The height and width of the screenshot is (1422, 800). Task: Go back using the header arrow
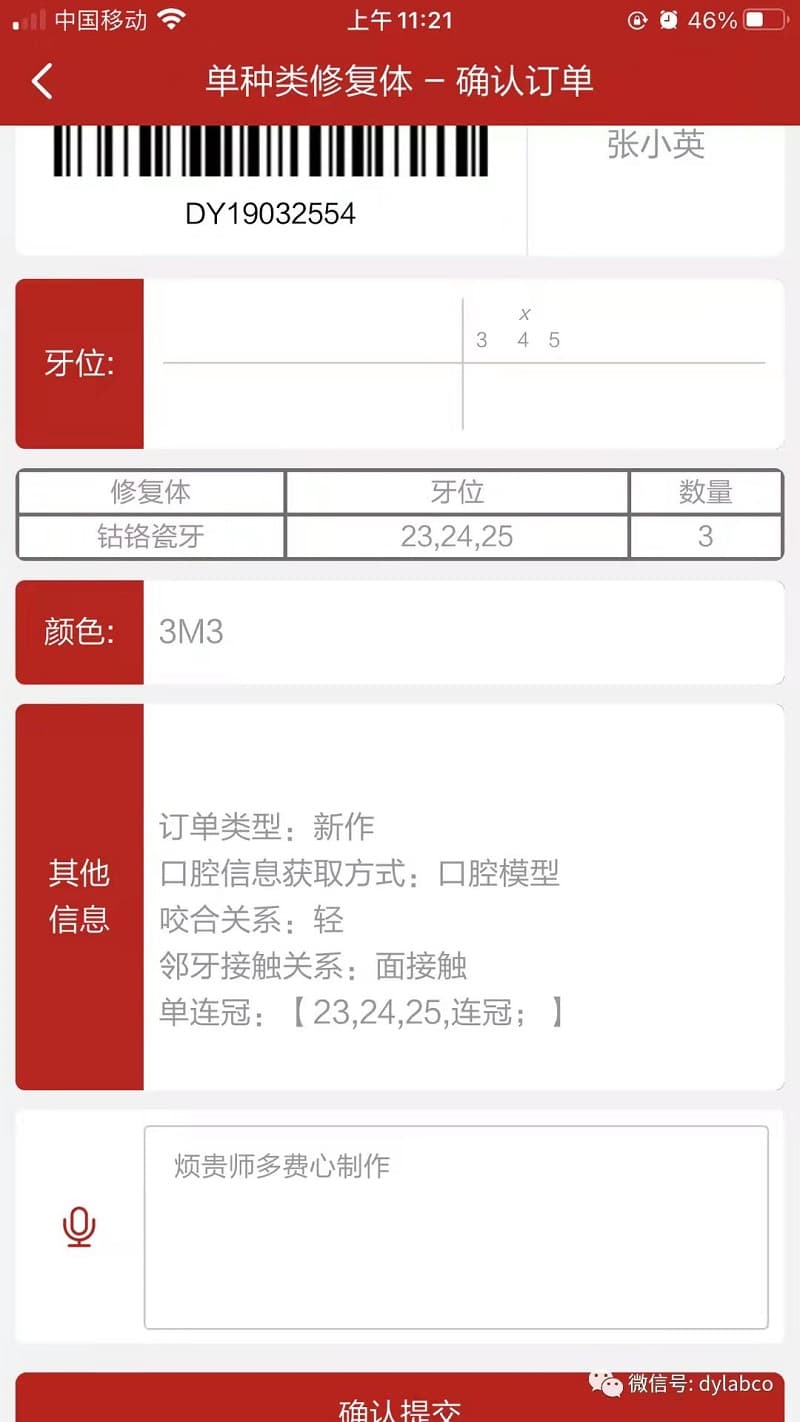pos(42,81)
